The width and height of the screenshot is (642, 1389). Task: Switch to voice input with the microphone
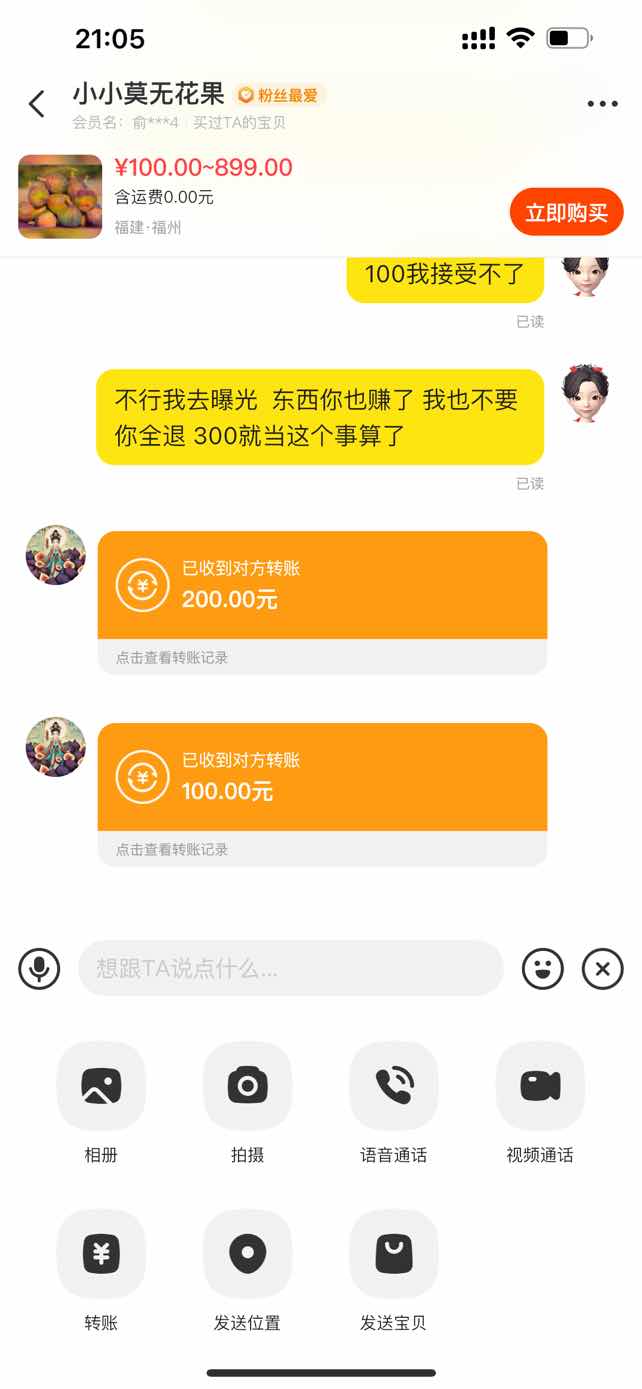pos(39,968)
